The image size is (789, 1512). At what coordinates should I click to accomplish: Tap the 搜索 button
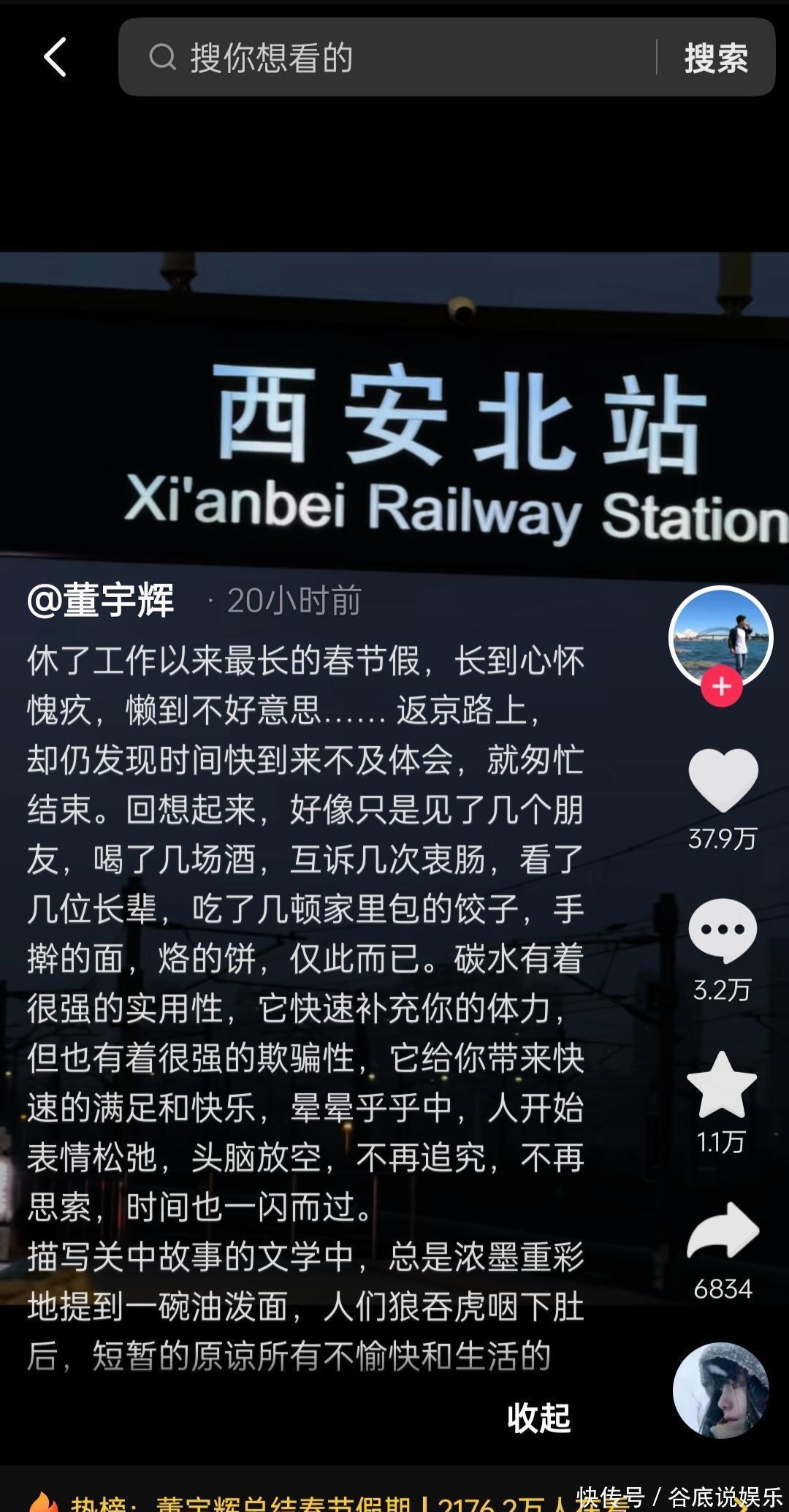[x=716, y=58]
